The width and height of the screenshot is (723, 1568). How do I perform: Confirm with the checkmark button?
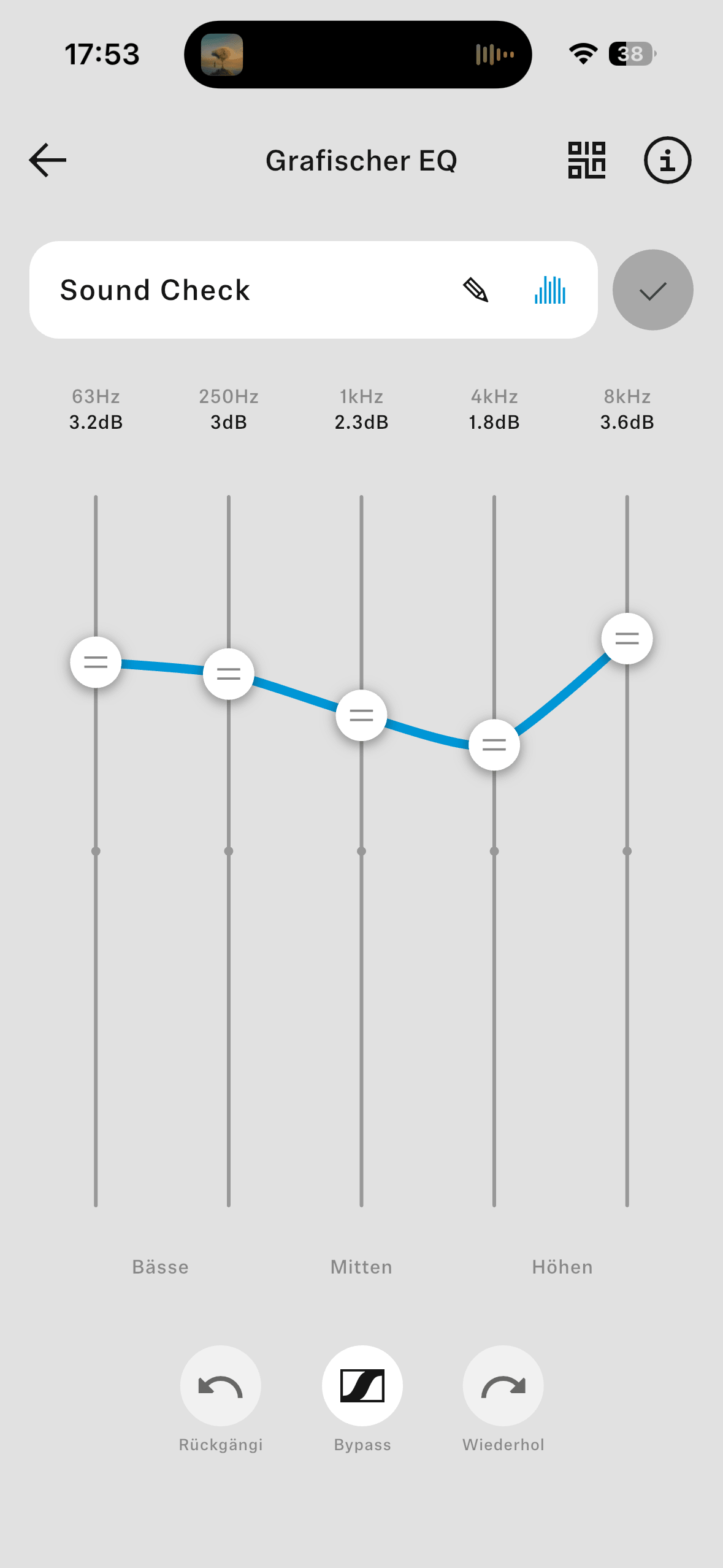652,290
